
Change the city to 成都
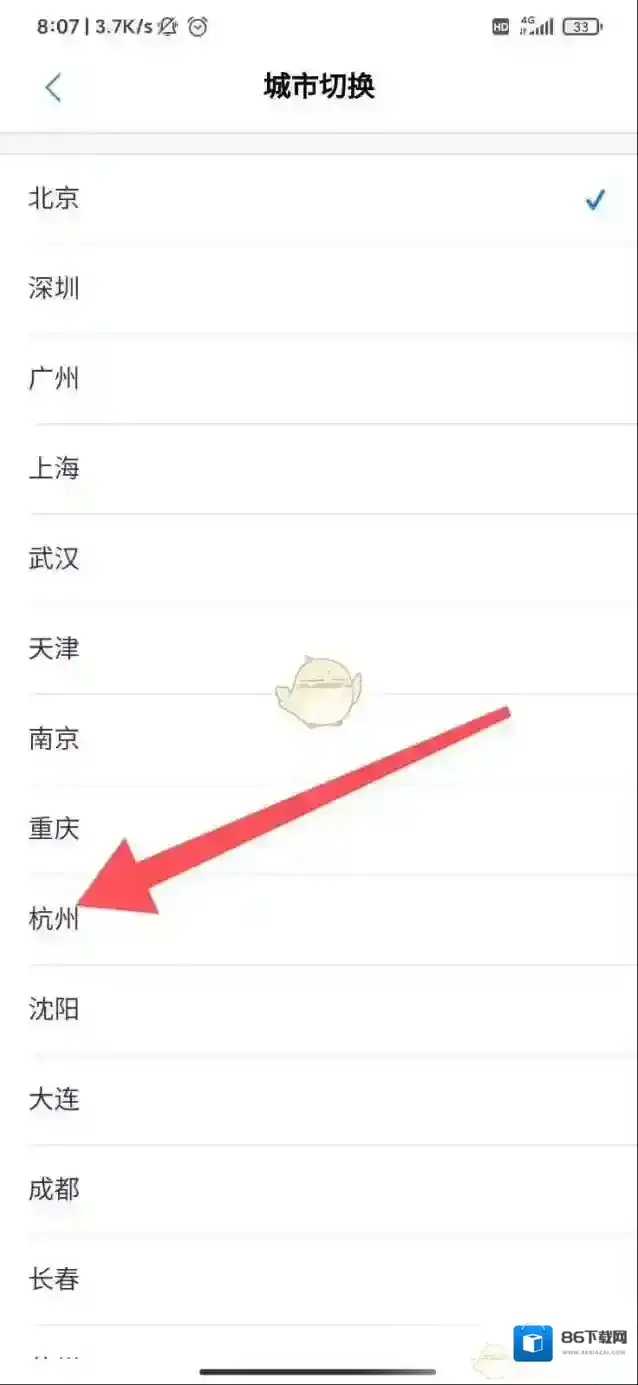click(54, 1189)
